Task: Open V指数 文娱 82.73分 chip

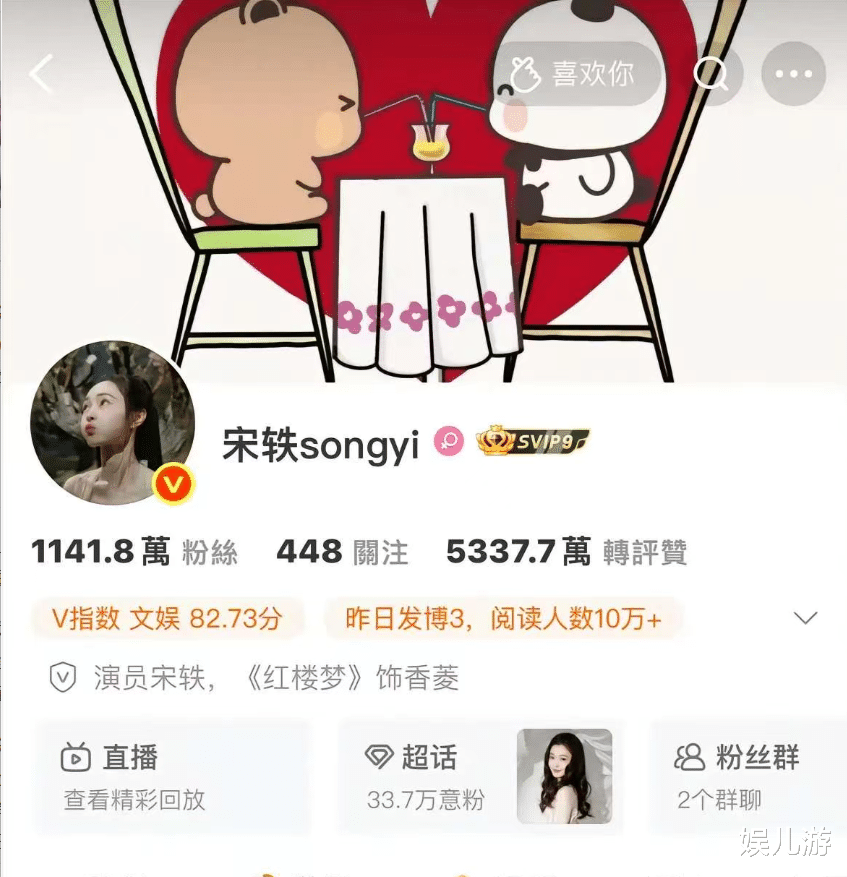Action: tap(167, 619)
